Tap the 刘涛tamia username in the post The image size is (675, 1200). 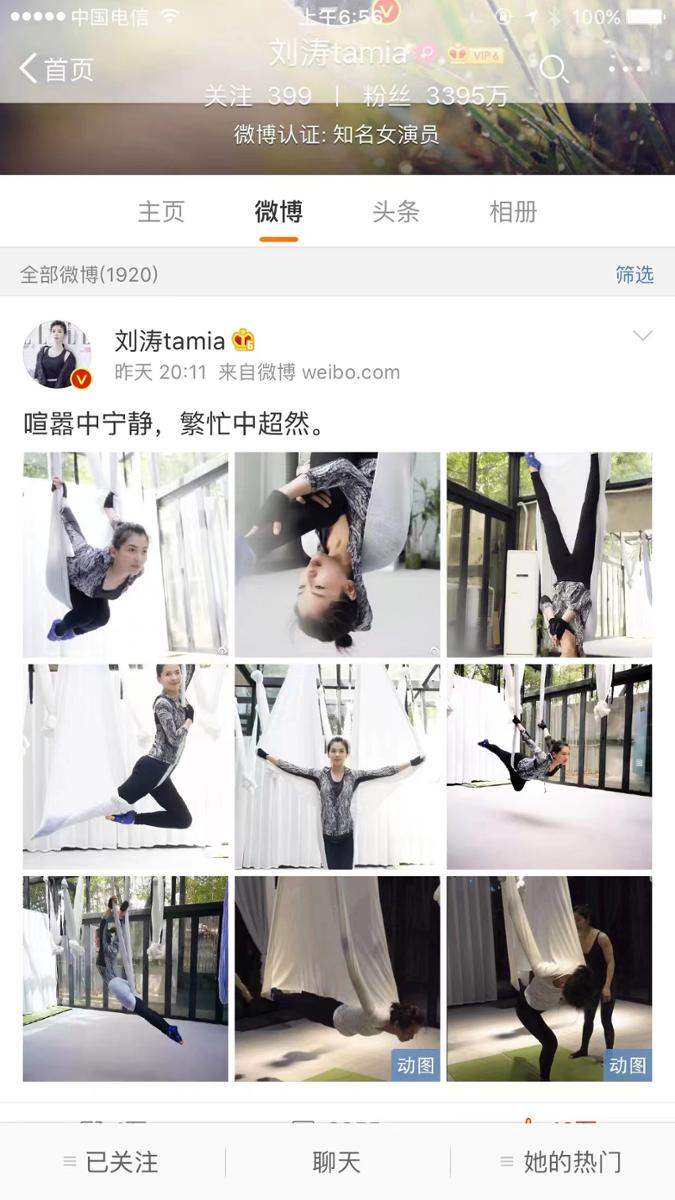tap(170, 341)
